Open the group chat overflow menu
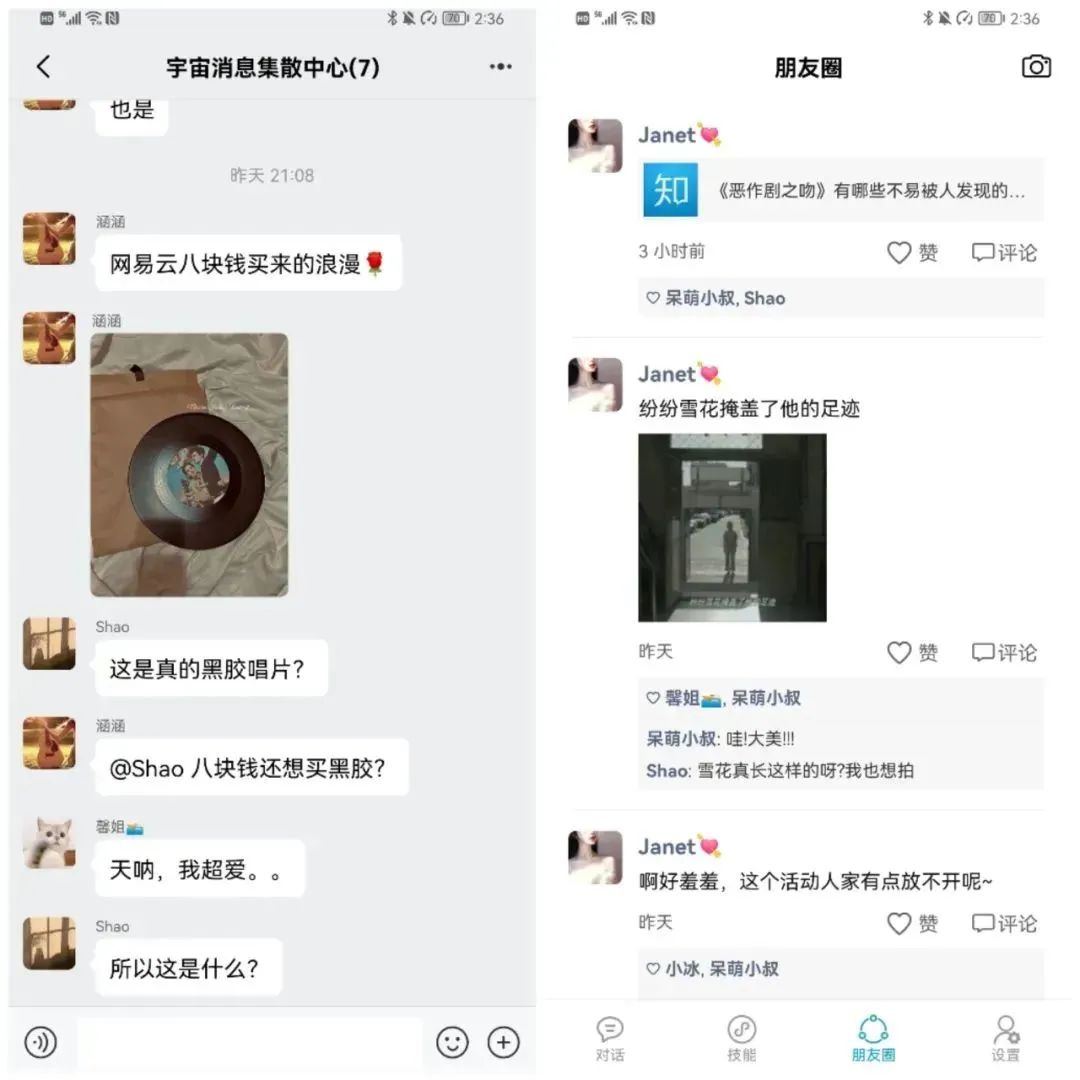The width and height of the screenshot is (1080, 1080). point(500,67)
